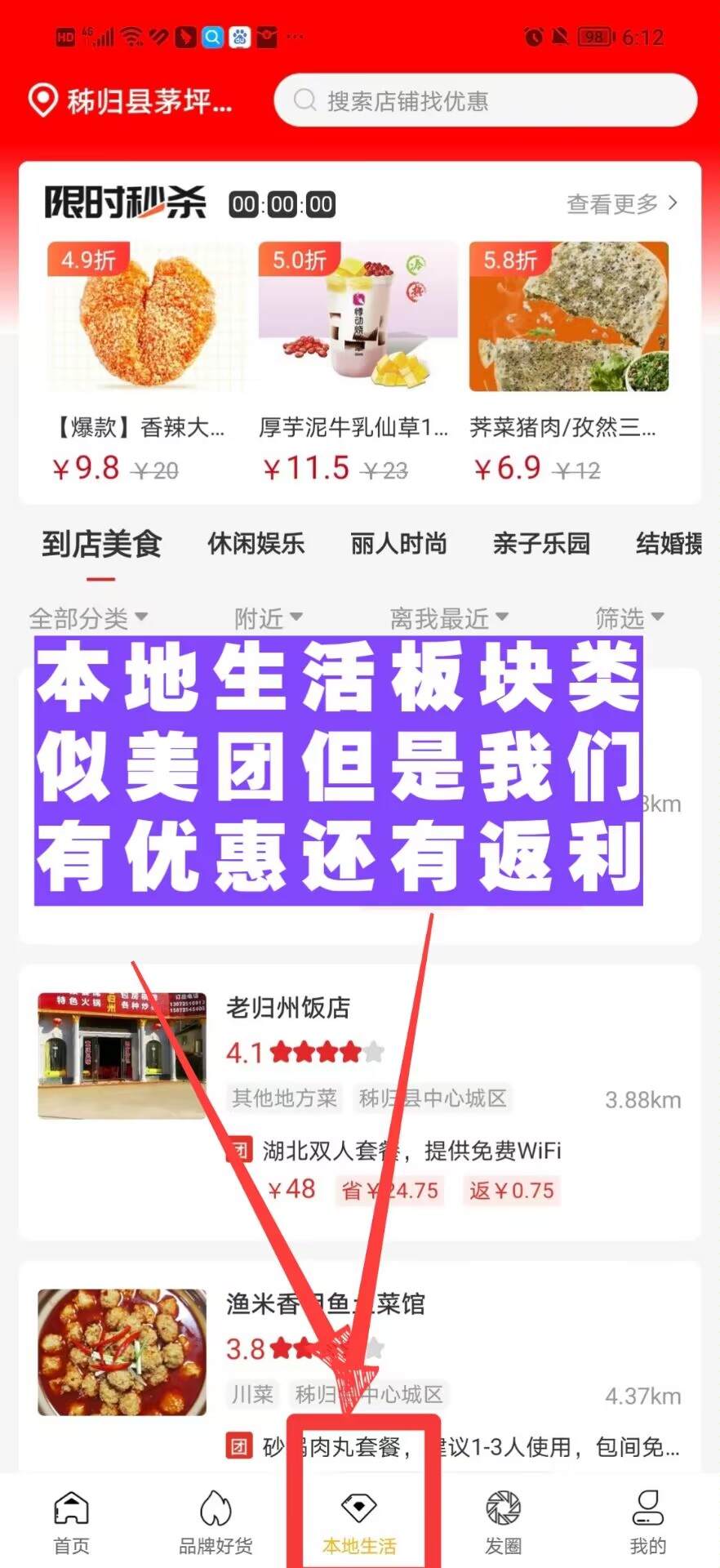This screenshot has height=1568, width=720.
Task: Switch to 亲子乐园 category tab
Action: [x=541, y=543]
